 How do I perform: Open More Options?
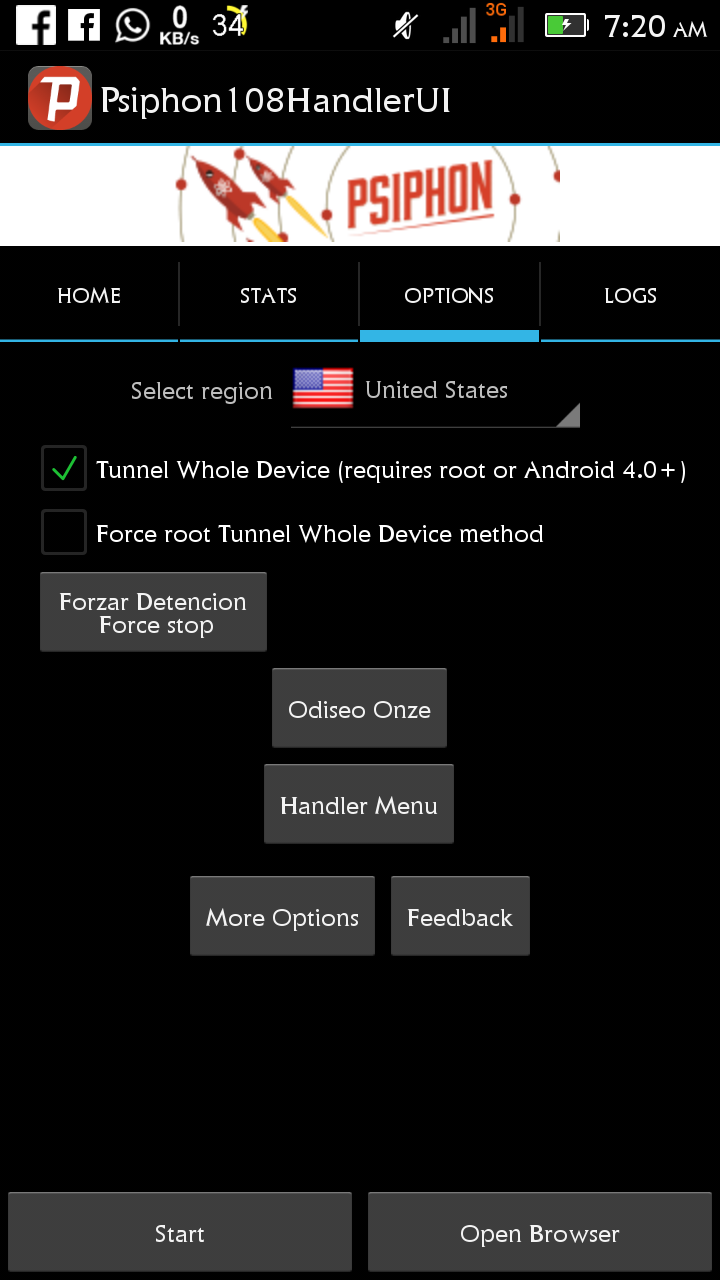tap(282, 917)
